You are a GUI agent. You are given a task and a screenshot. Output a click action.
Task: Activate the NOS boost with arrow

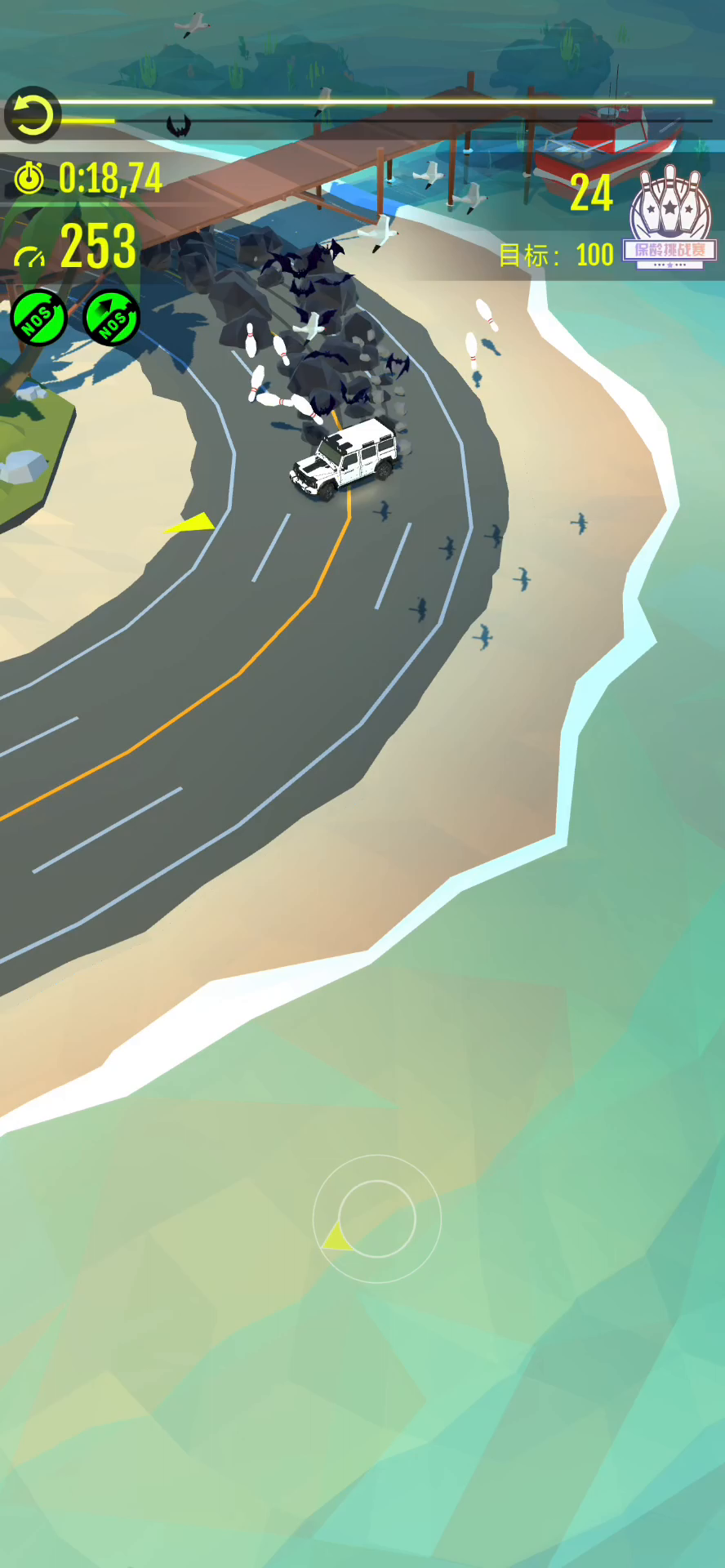click(x=112, y=318)
